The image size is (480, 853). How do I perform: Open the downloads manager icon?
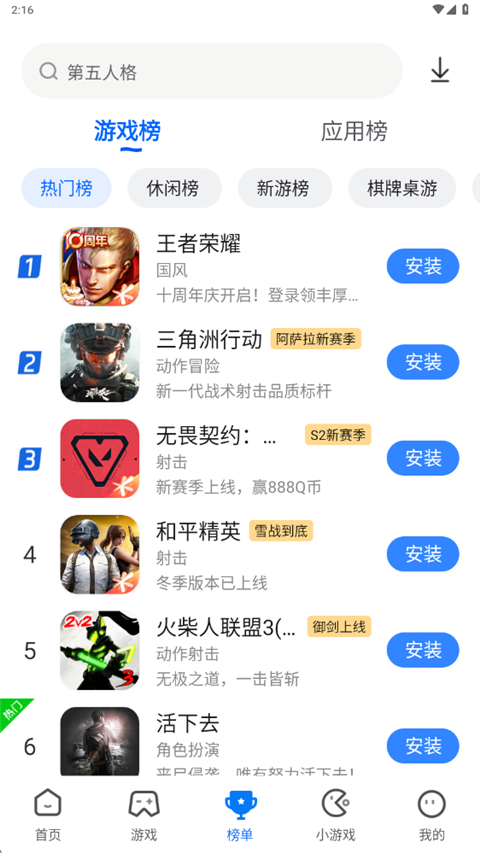tap(440, 71)
